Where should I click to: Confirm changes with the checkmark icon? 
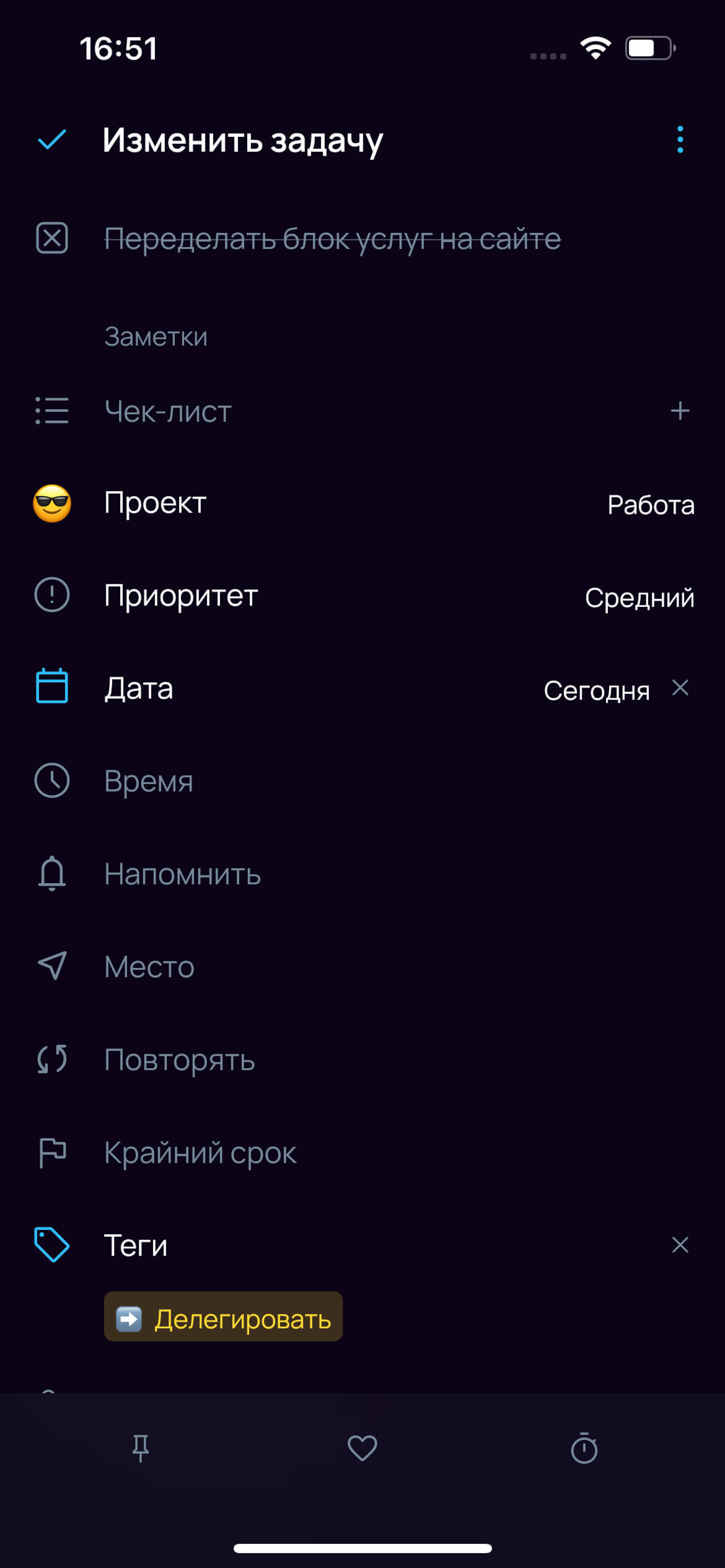52,140
